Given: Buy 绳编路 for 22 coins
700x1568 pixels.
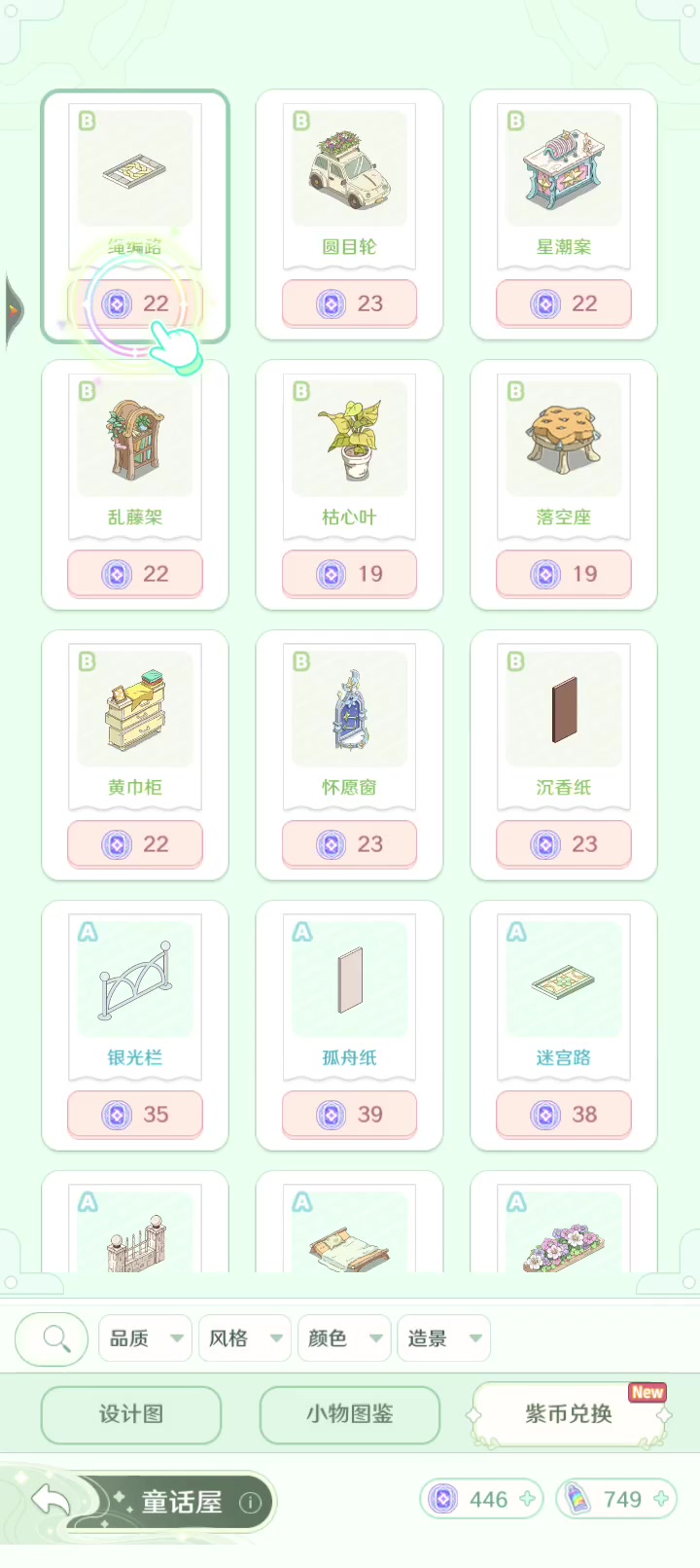Looking at the screenshot, I should [135, 303].
